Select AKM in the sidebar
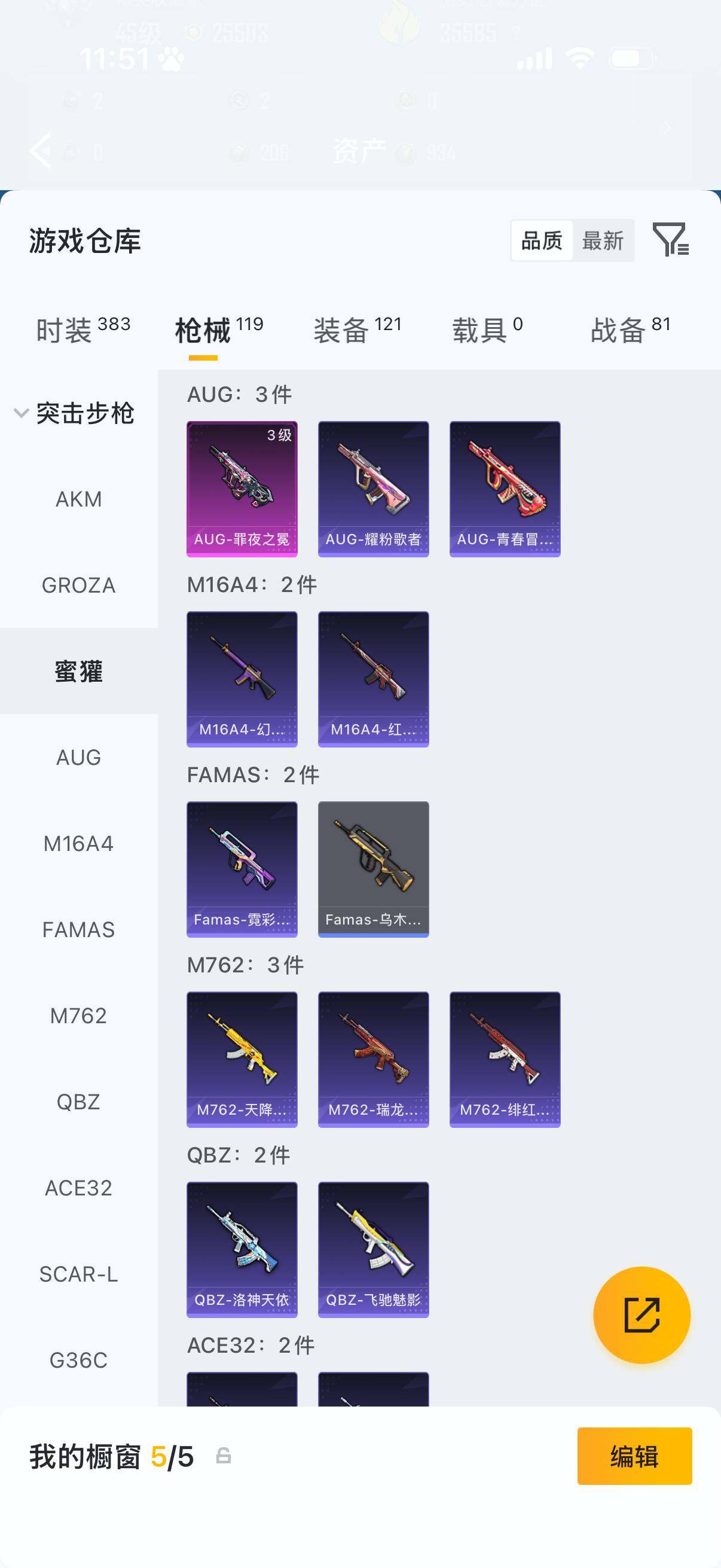The width and height of the screenshot is (721, 1568). tap(78, 499)
